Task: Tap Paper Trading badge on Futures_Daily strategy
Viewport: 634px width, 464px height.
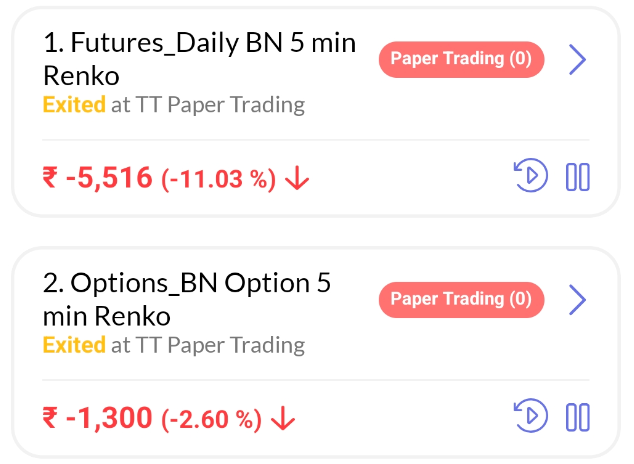Action: [461, 59]
